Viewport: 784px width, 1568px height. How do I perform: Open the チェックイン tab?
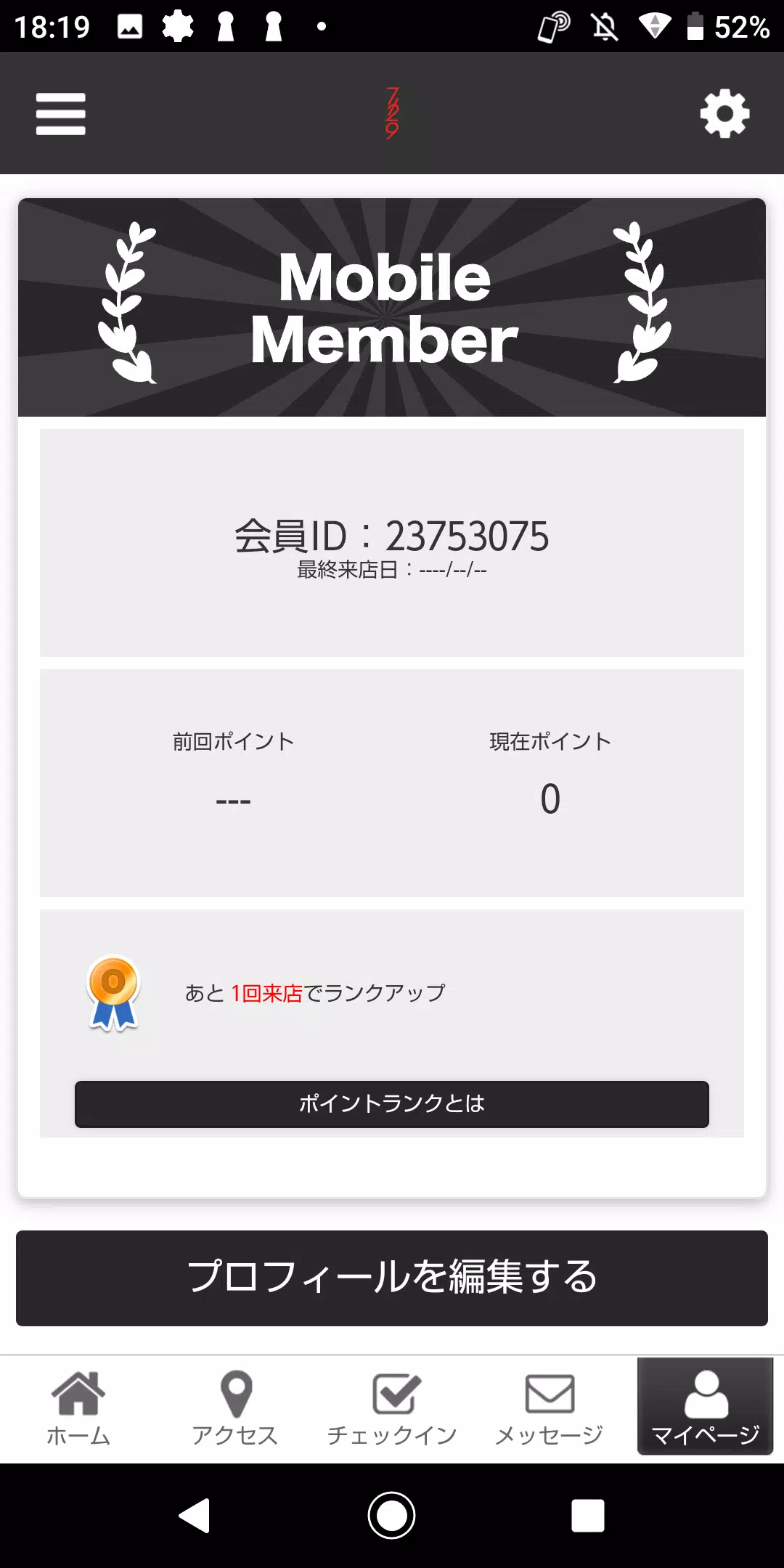[392, 1408]
